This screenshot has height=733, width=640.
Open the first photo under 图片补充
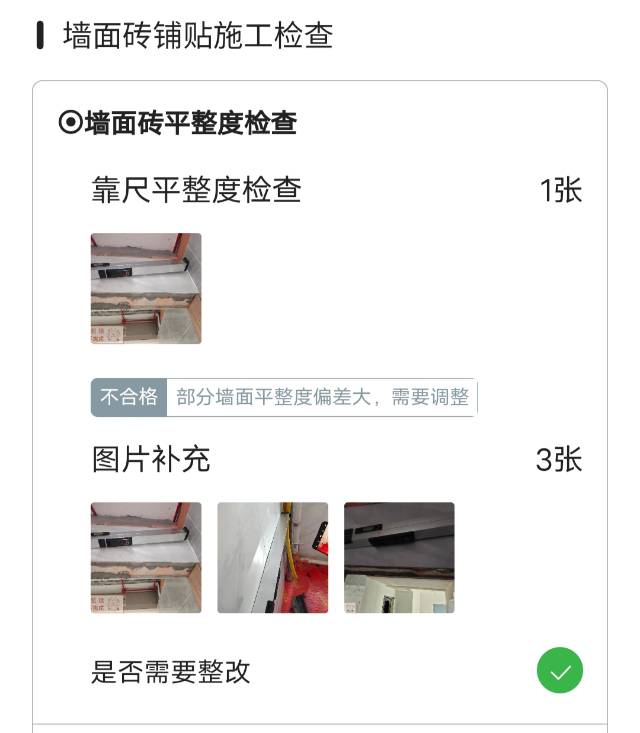point(146,557)
